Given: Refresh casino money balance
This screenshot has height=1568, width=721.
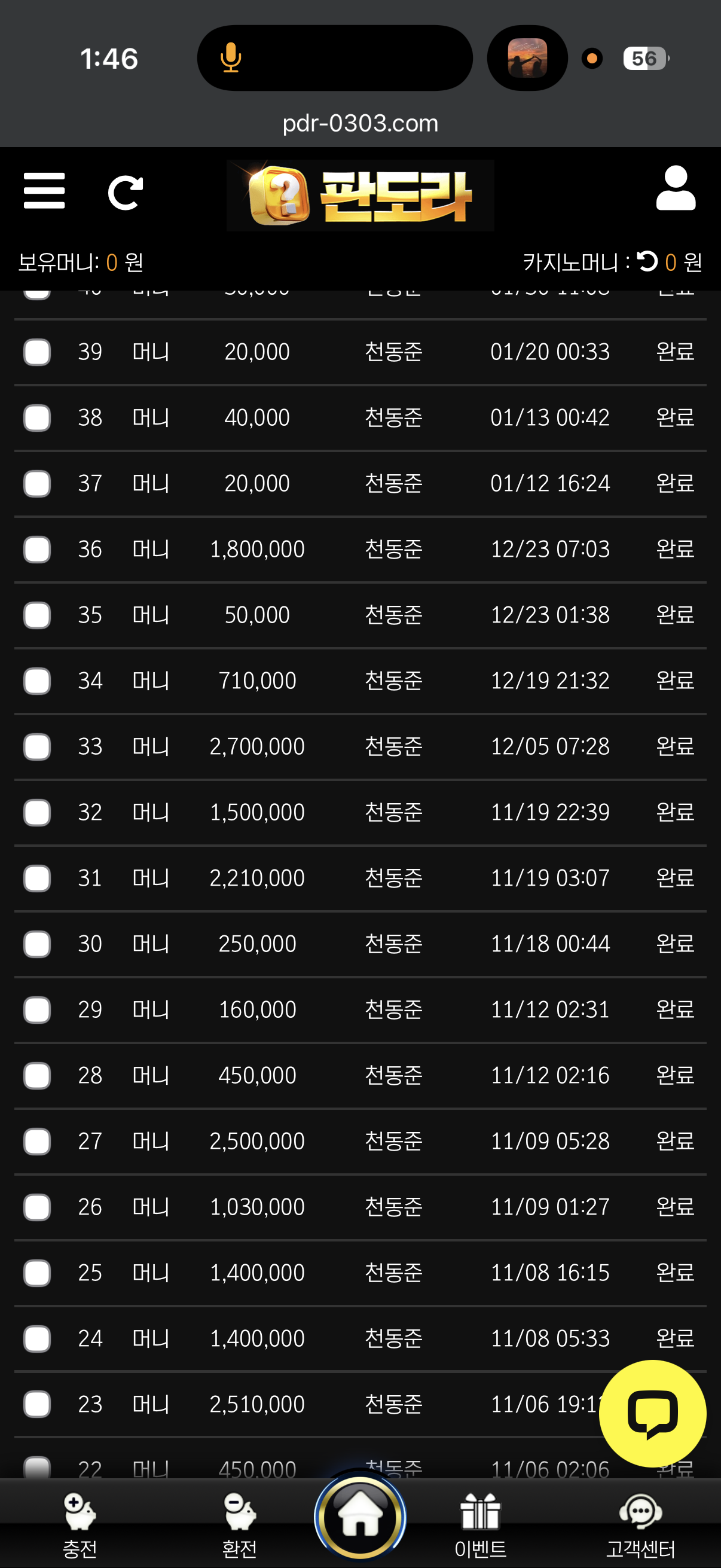Looking at the screenshot, I should [647, 262].
